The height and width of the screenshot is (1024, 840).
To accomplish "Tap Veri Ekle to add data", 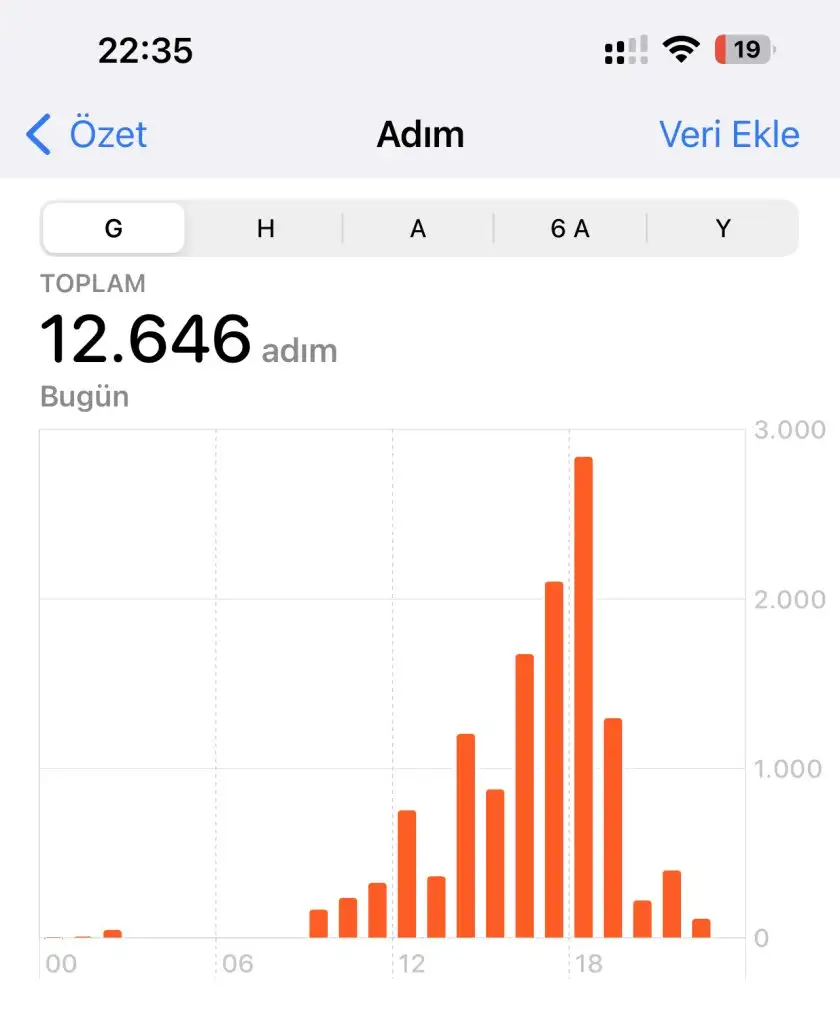I will coord(729,135).
